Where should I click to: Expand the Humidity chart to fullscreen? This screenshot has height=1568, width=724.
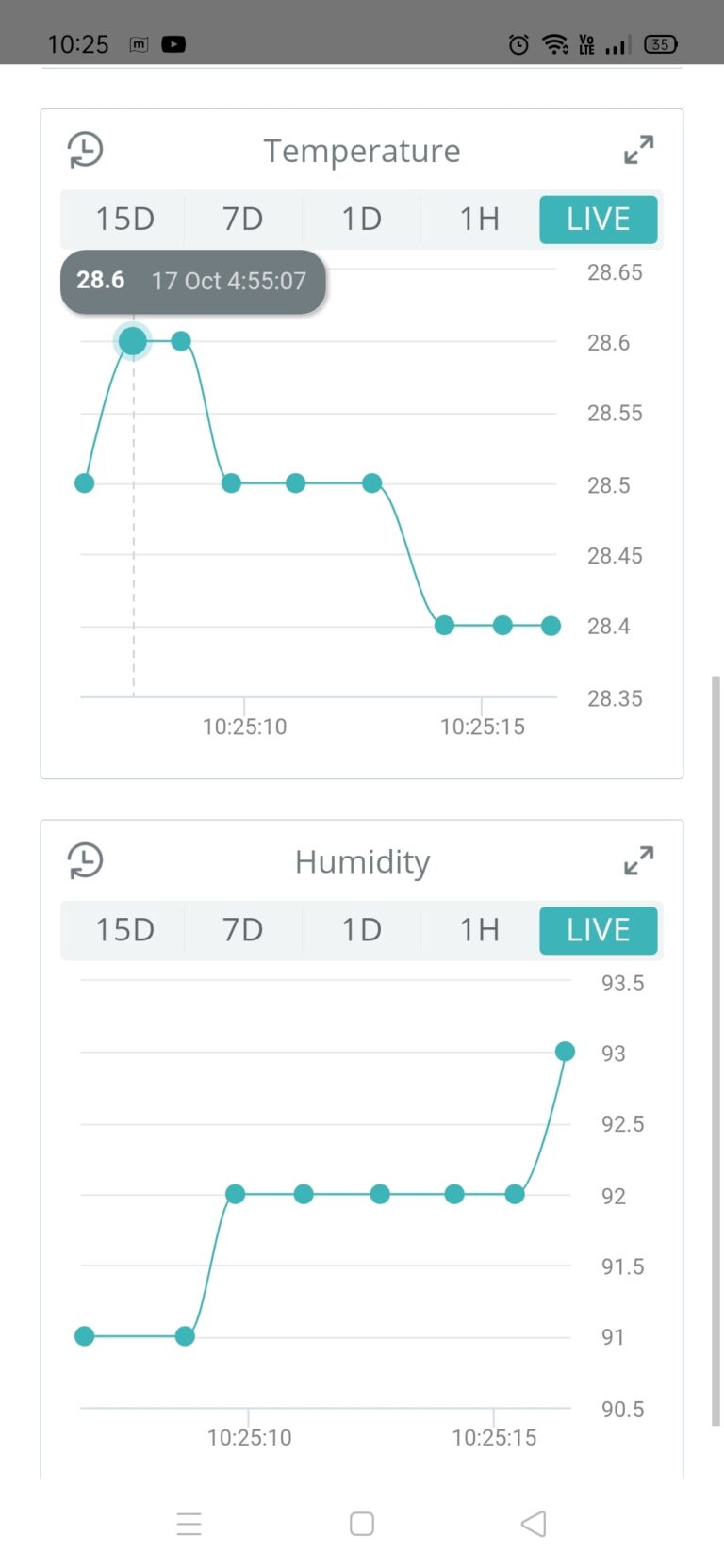(638, 860)
